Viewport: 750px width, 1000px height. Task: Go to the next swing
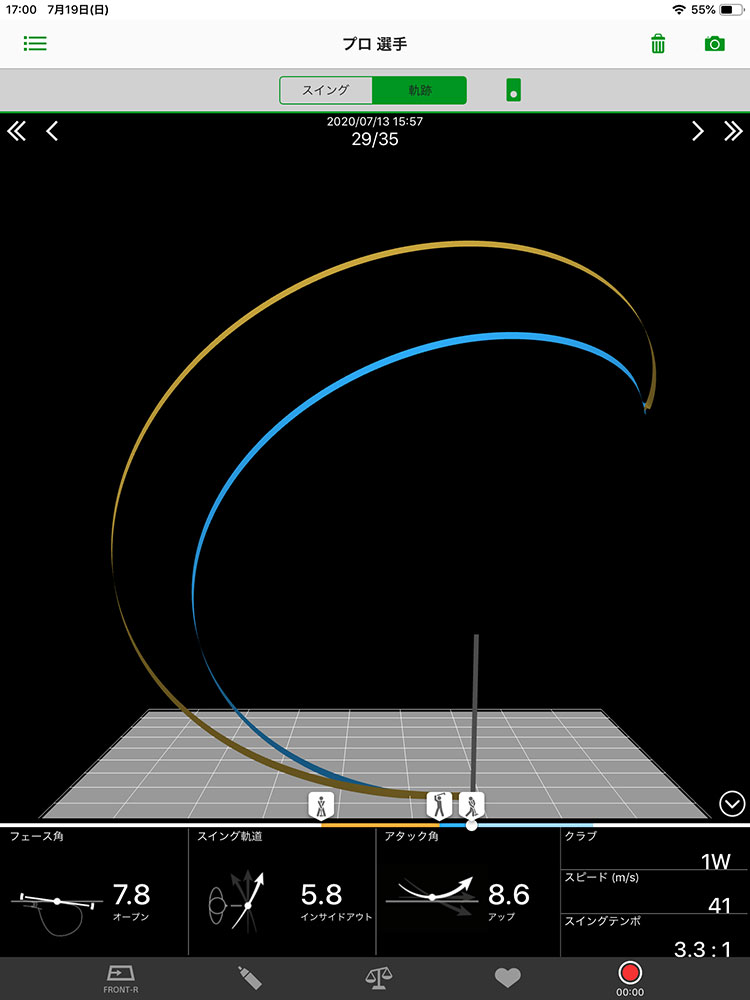click(x=698, y=131)
